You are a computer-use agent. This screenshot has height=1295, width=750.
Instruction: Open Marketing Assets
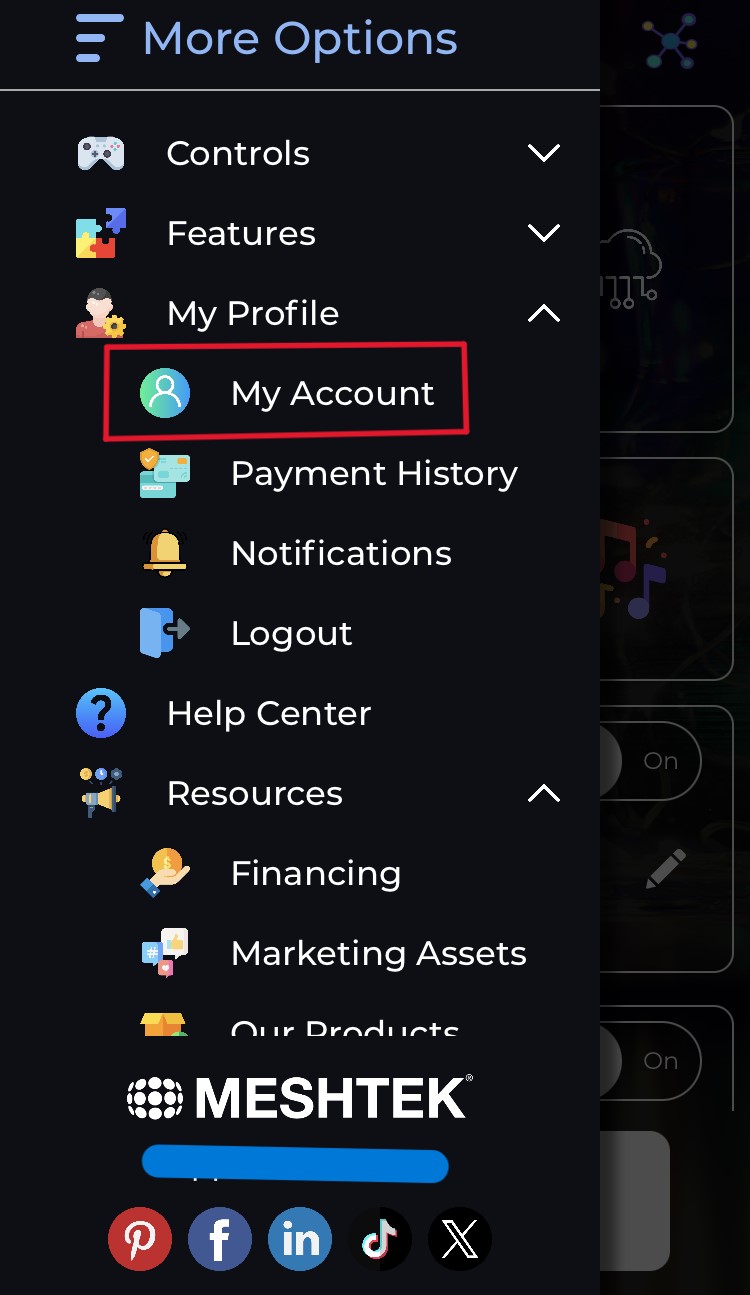coord(378,953)
